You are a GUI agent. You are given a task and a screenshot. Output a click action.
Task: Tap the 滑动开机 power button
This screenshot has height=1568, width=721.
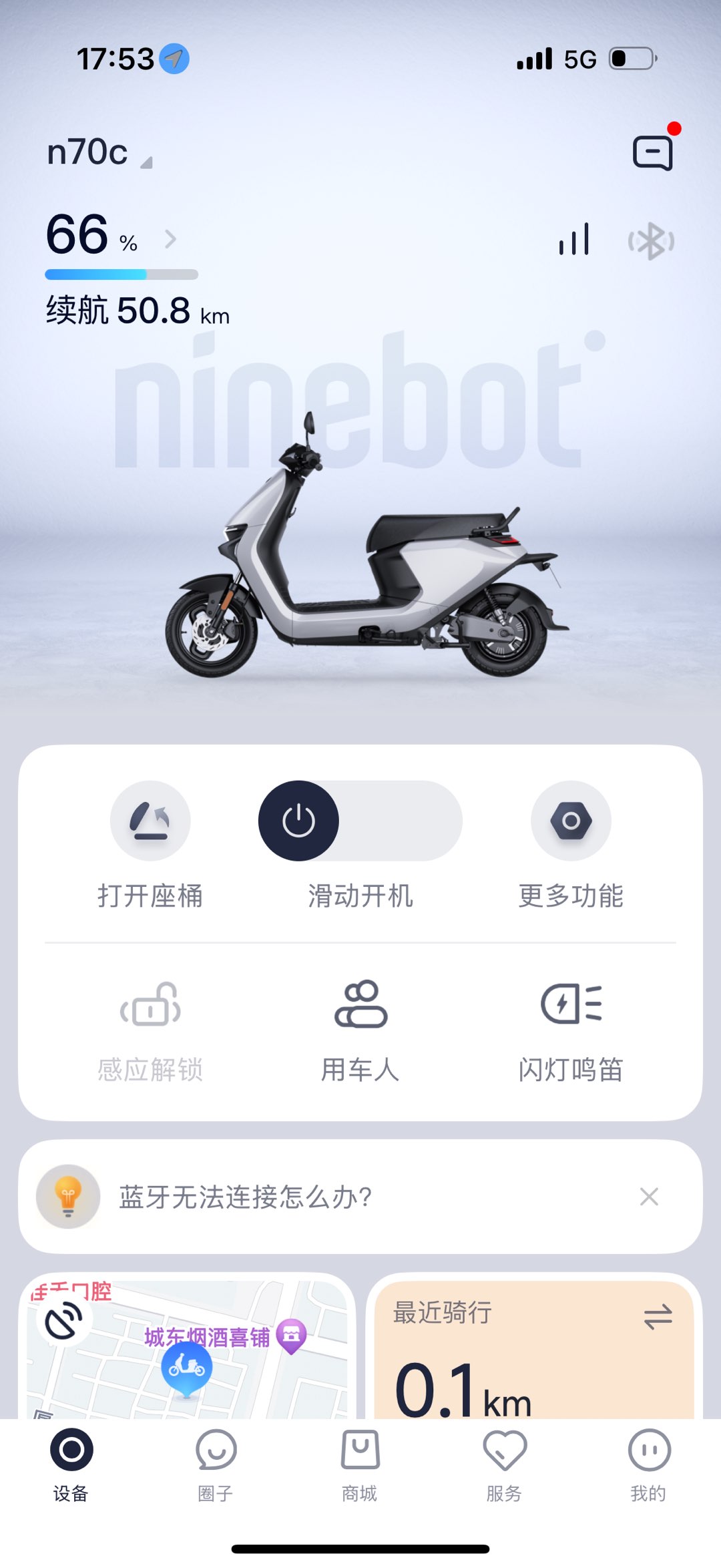pyautogui.click(x=299, y=821)
